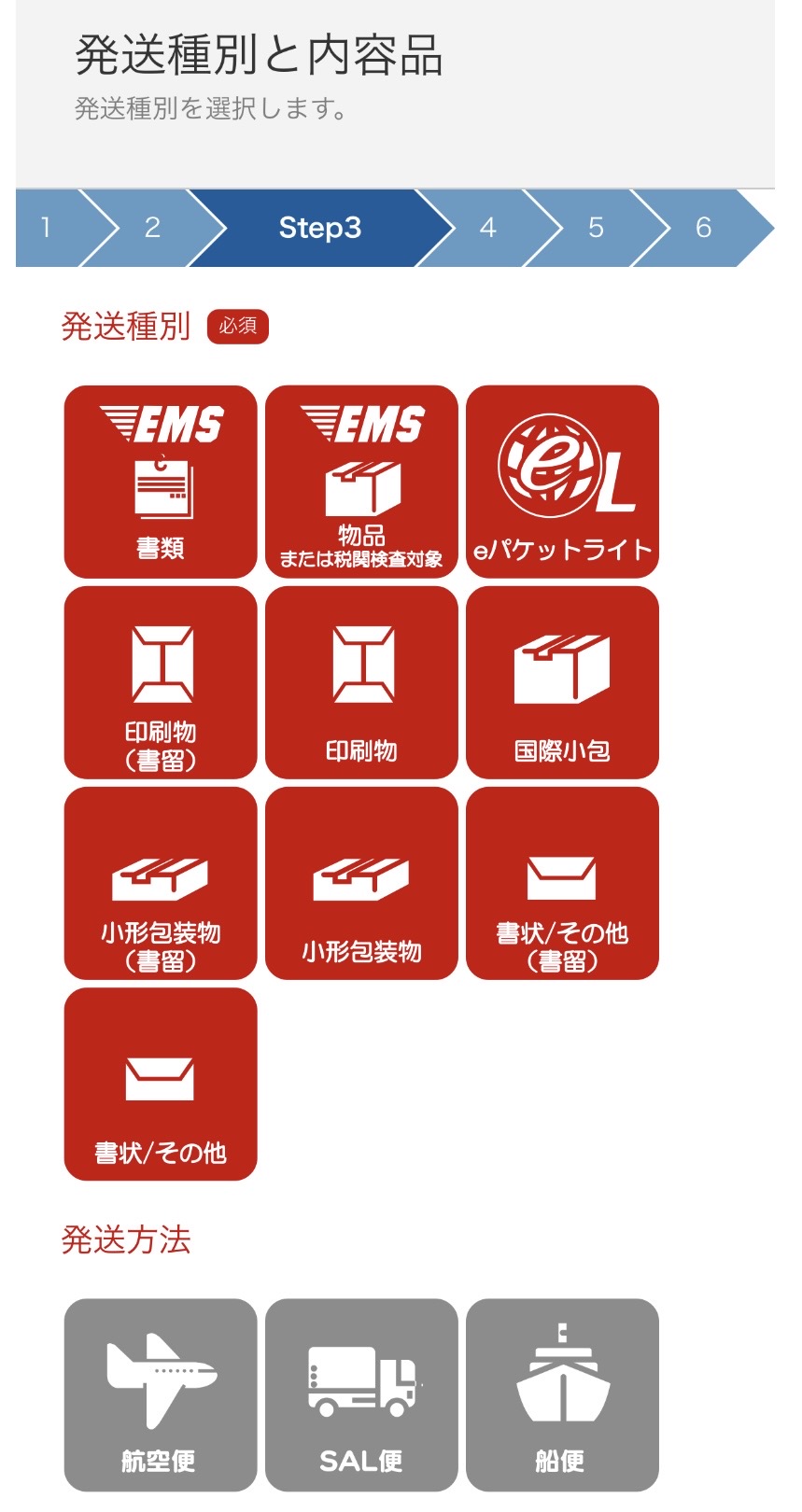Jump ahead to step 6
This screenshot has width=802, height=1512.
point(703,228)
